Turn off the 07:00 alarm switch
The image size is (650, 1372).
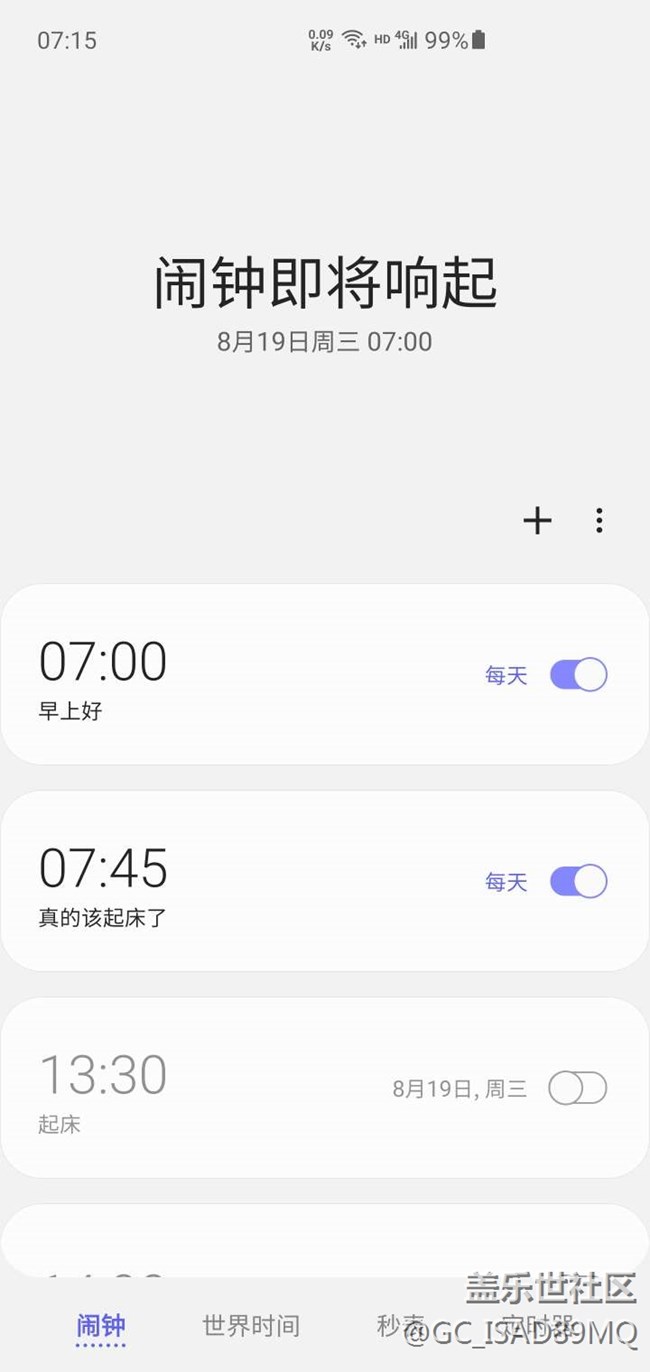(578, 675)
